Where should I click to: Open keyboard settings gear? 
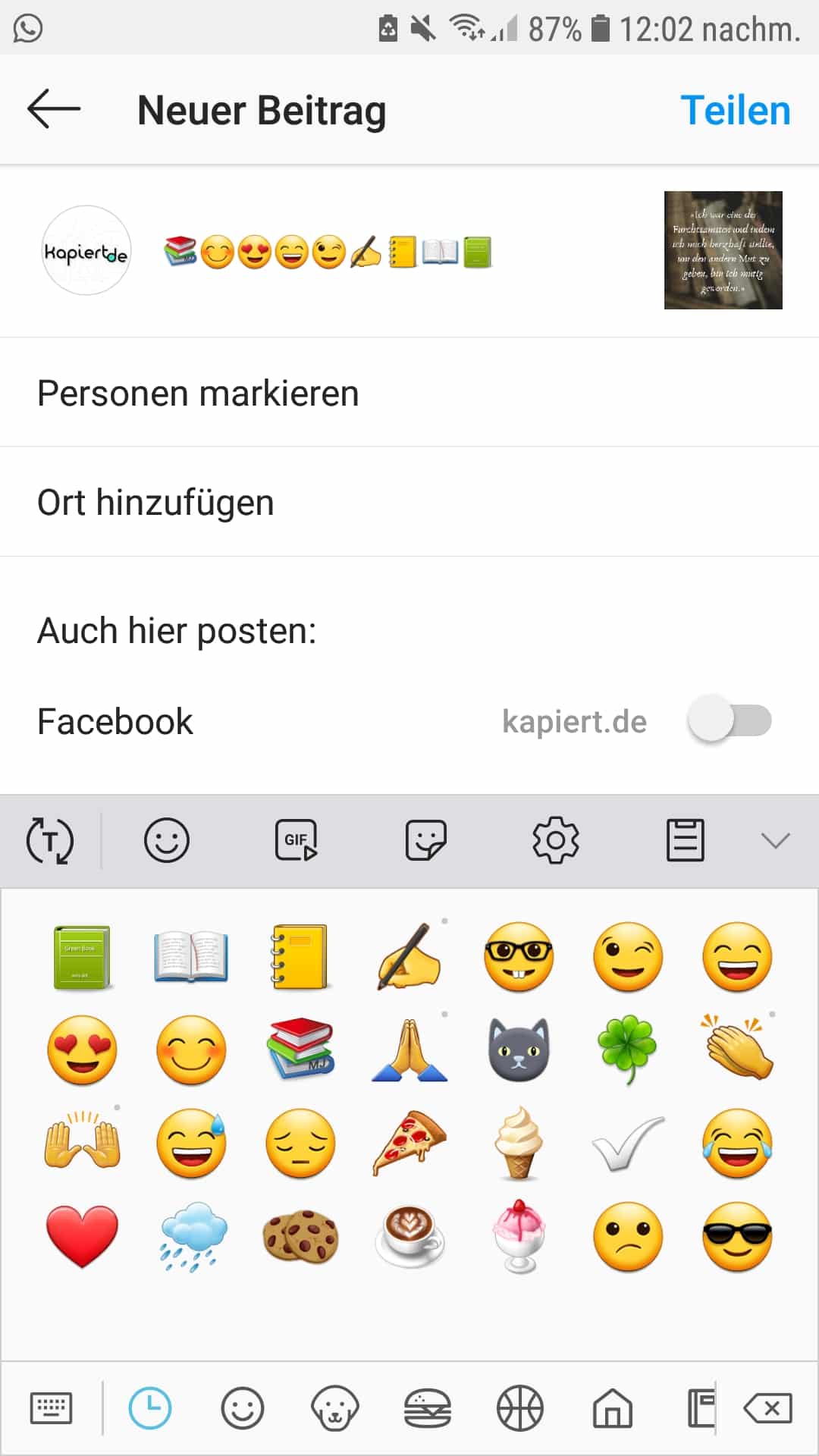555,840
